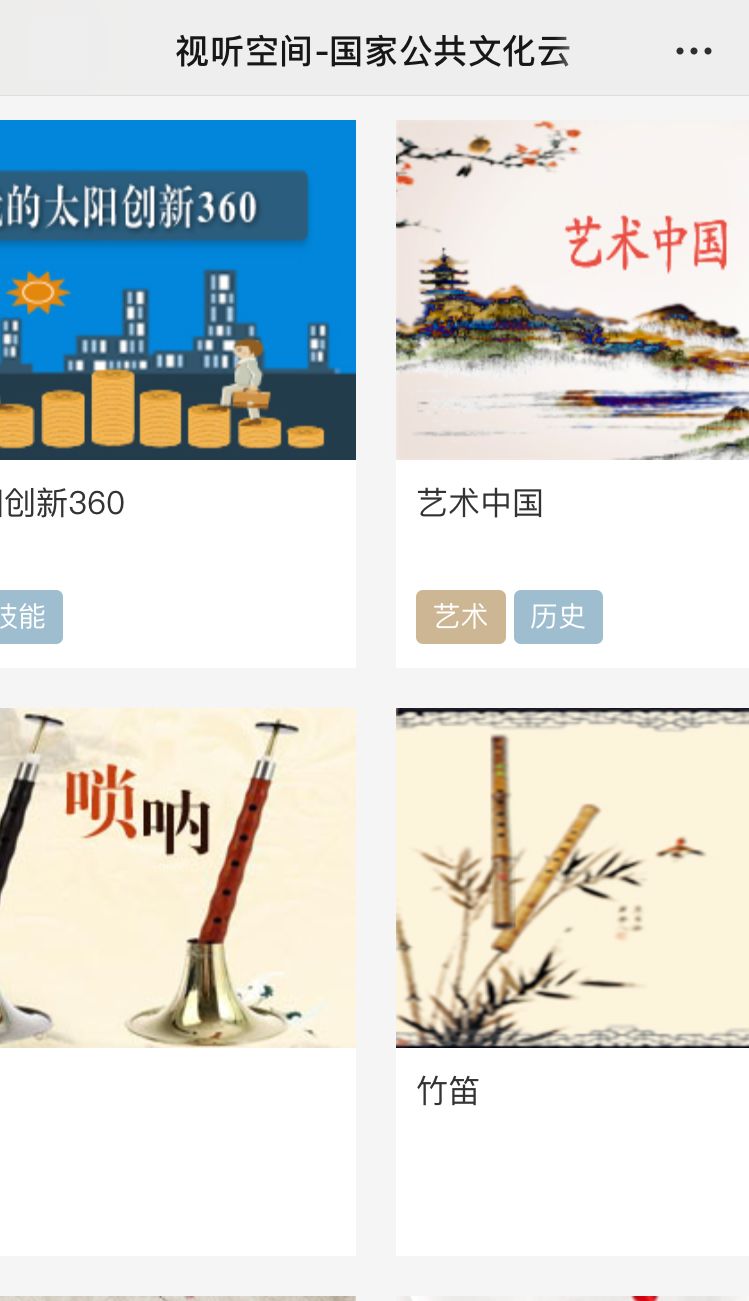Open the 唢呐 video thumbnail

(177, 876)
